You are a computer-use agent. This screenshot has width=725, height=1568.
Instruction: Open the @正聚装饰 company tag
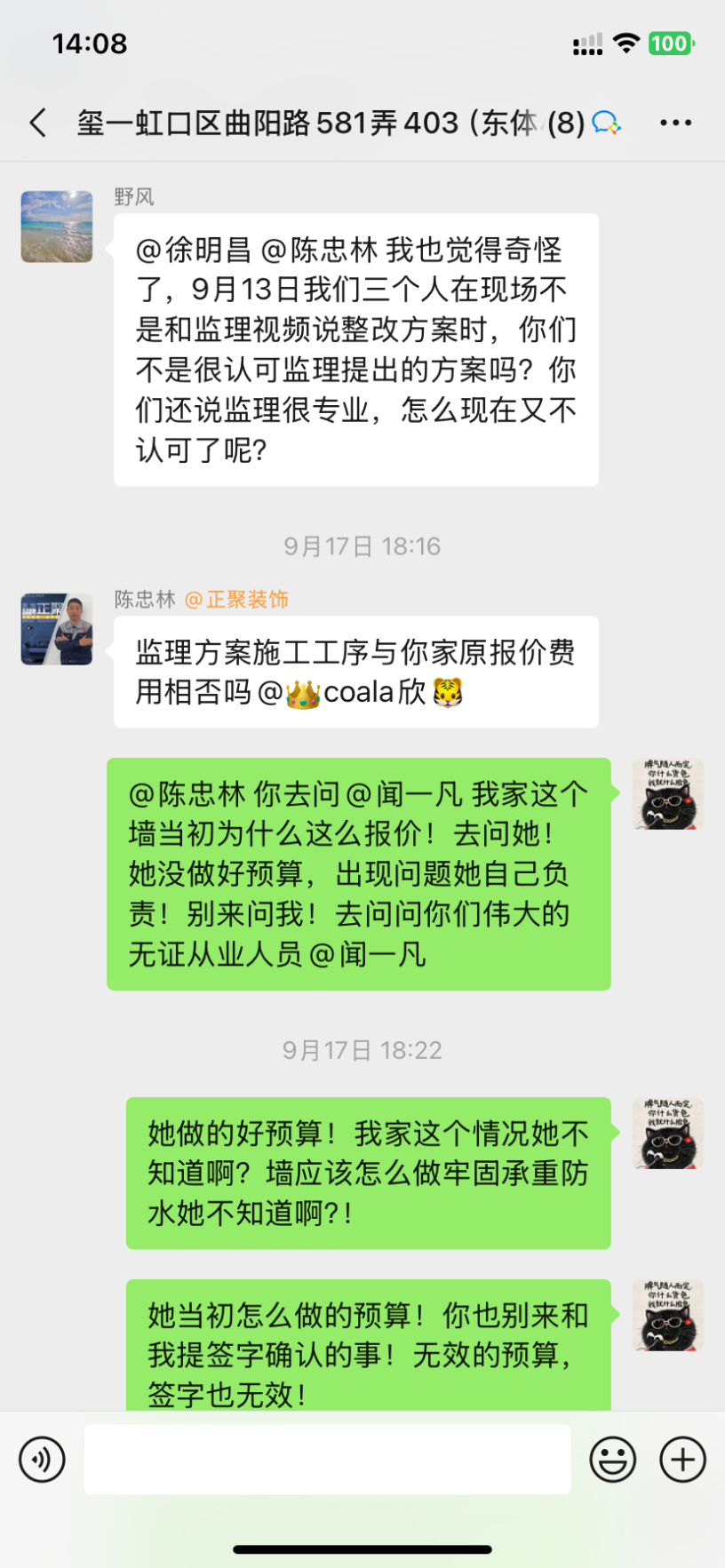click(x=236, y=600)
